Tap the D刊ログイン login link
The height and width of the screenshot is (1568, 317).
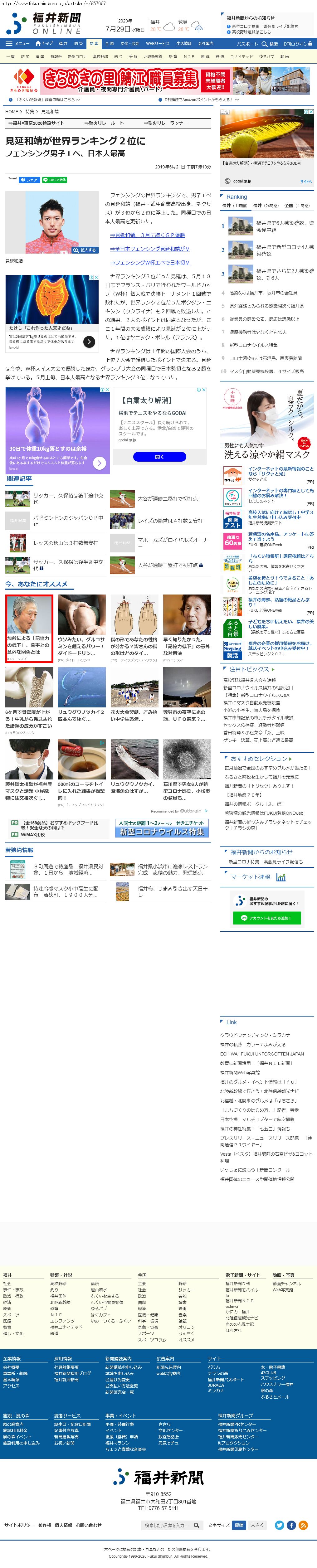coord(298,44)
